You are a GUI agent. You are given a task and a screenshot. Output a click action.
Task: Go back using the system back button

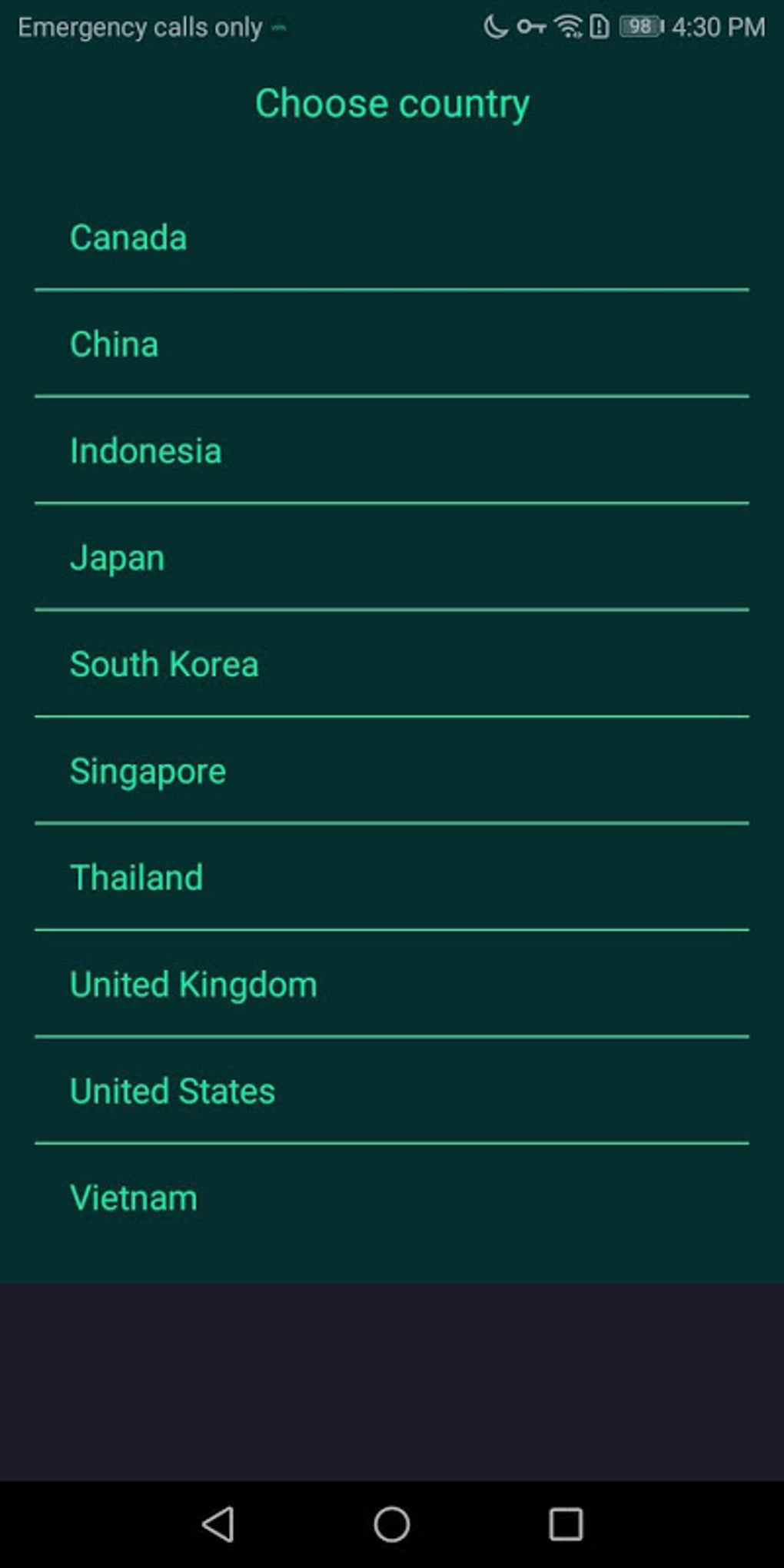point(218,1524)
